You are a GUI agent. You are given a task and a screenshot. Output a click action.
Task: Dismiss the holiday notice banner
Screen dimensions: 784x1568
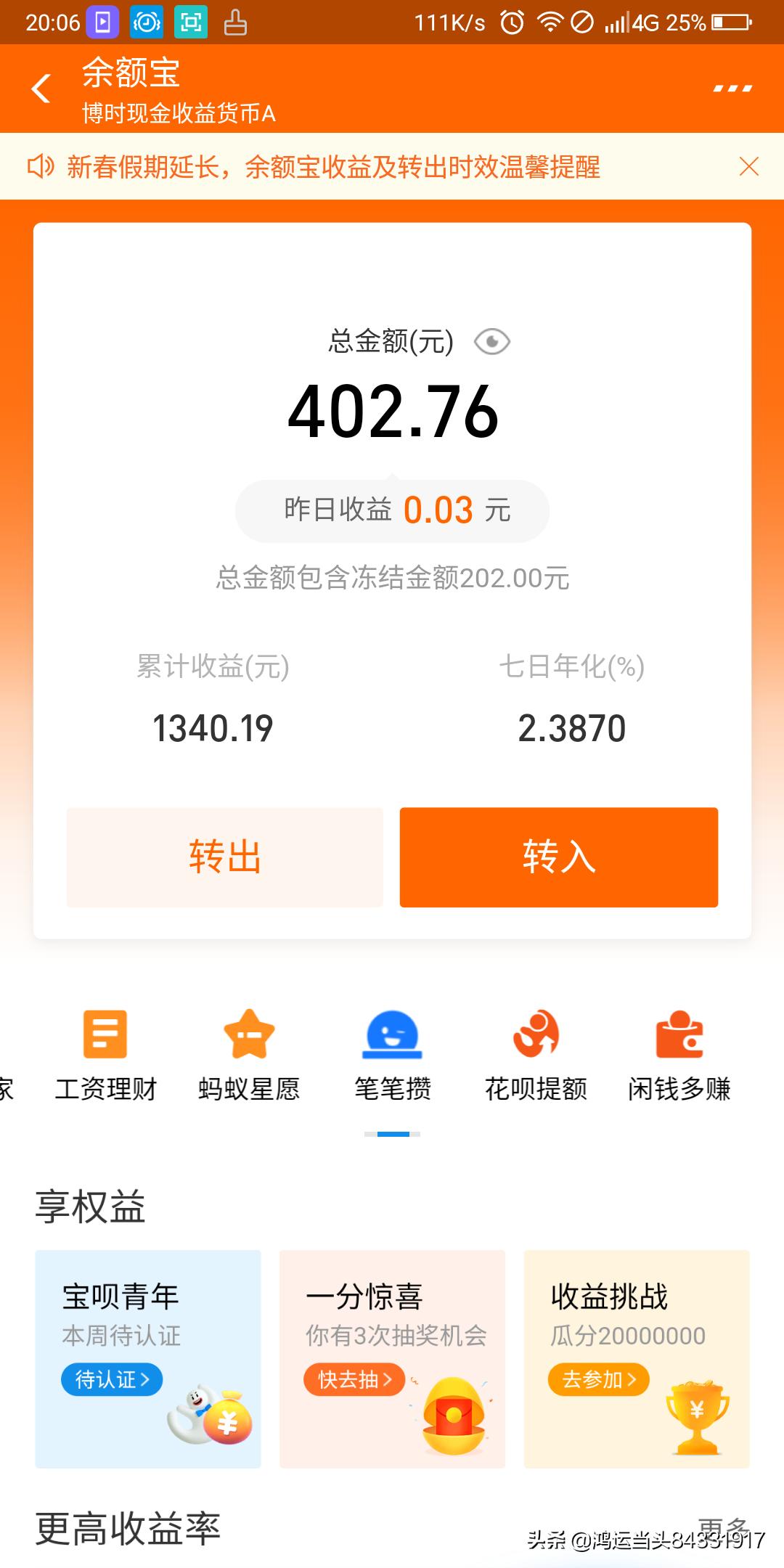[748, 167]
